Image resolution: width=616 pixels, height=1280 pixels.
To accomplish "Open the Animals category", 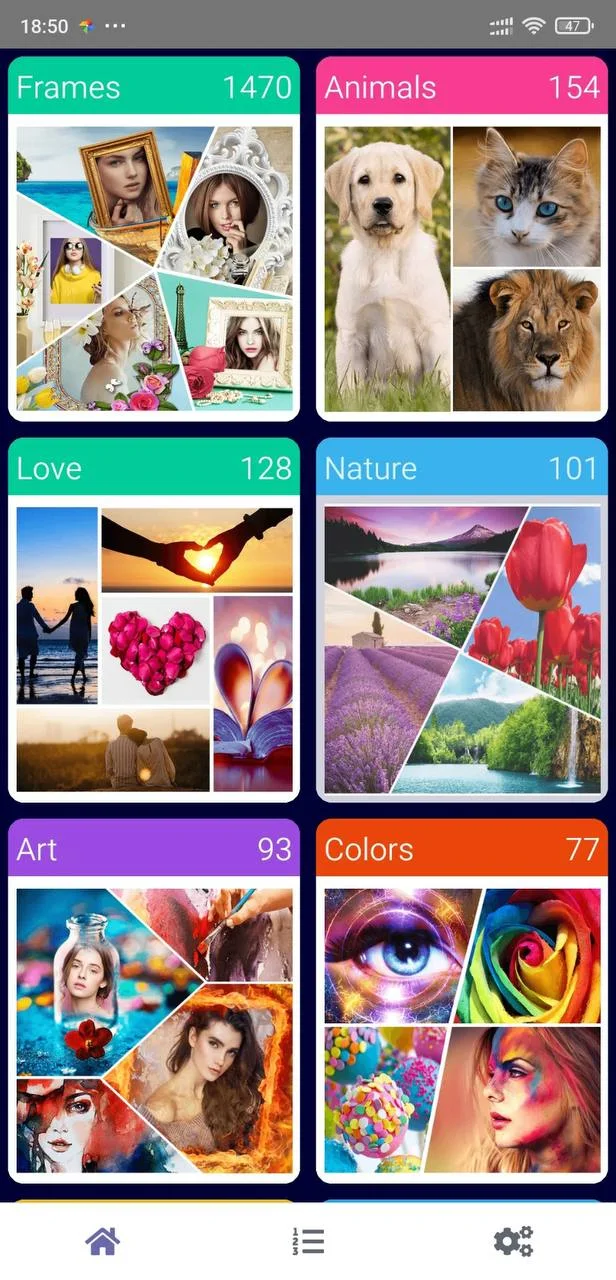I will 462,239.
